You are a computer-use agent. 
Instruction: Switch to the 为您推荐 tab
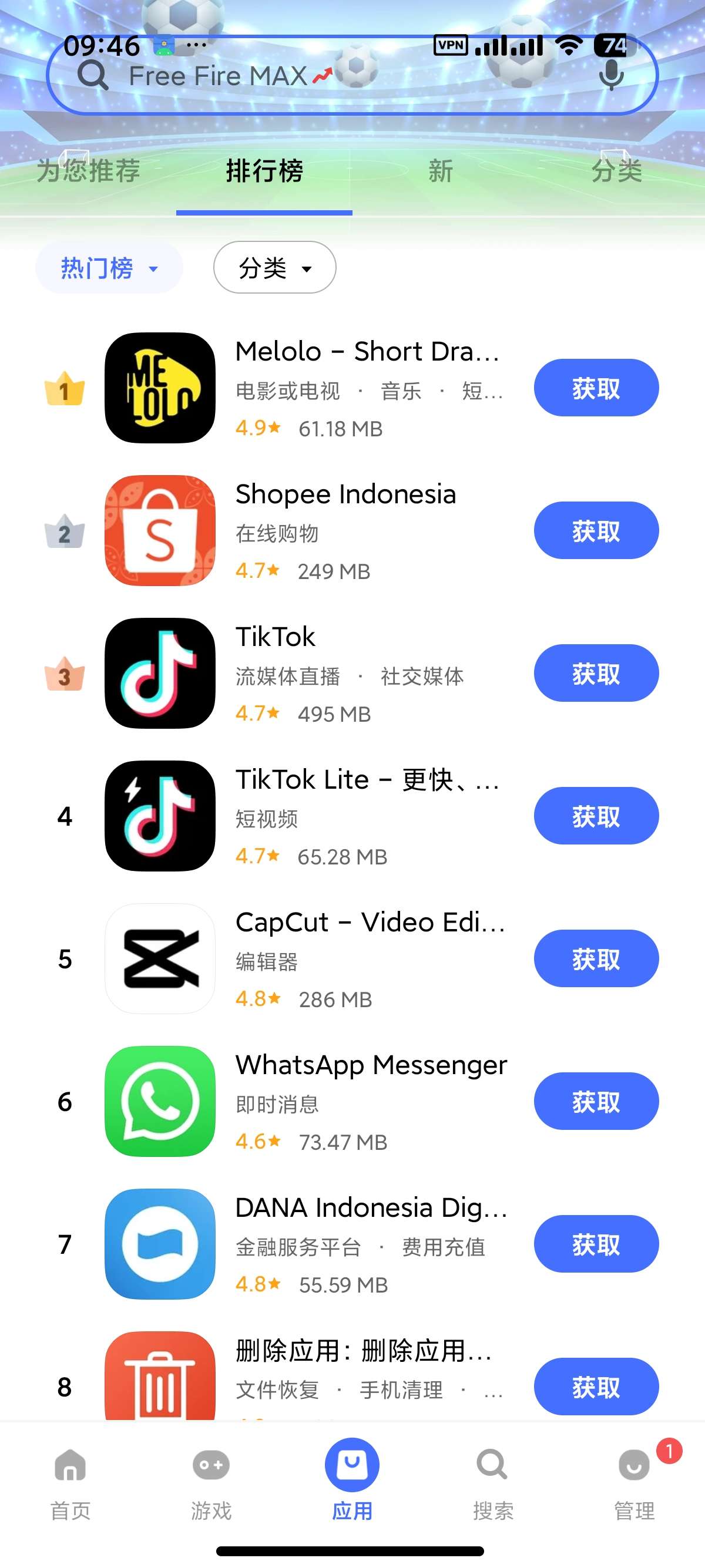point(88,170)
